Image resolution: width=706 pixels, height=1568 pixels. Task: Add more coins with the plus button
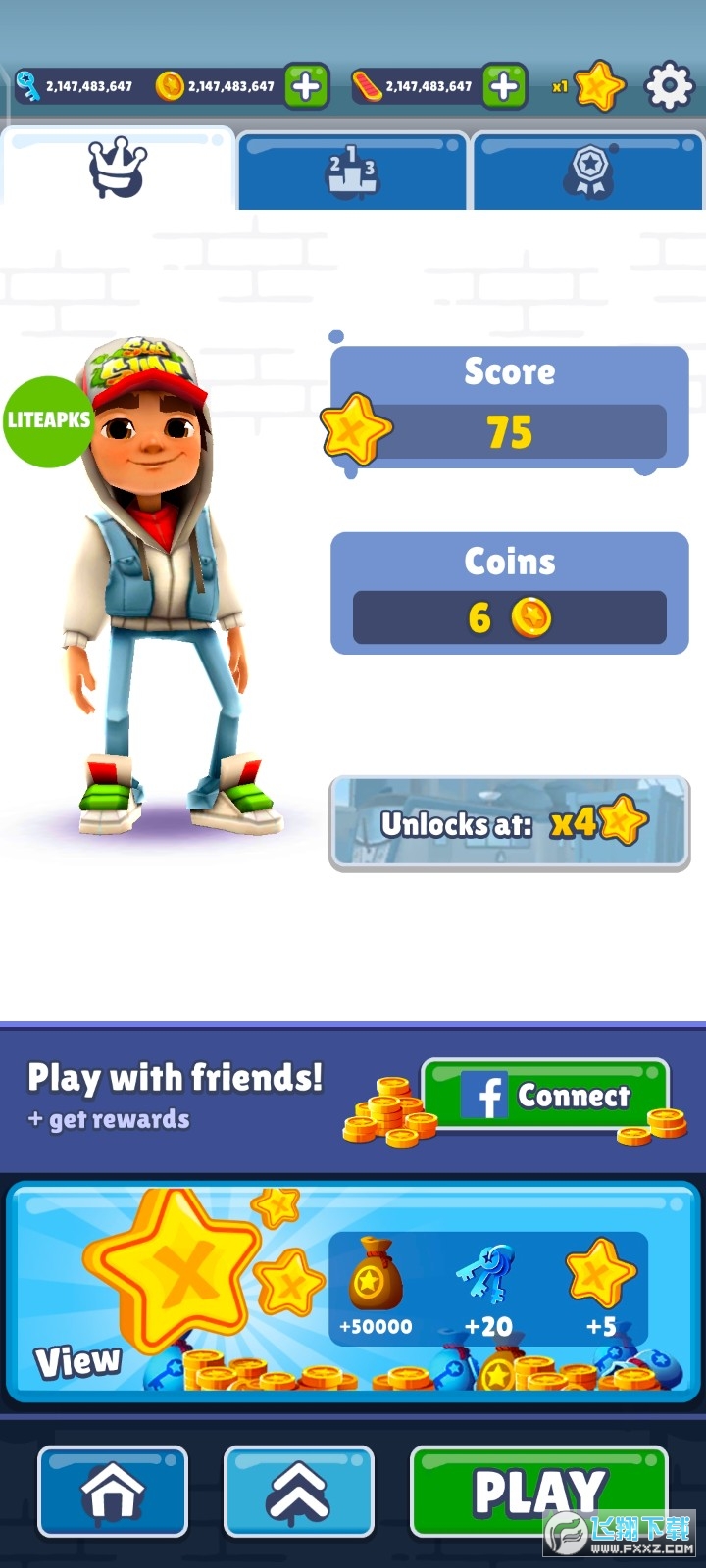(x=306, y=86)
